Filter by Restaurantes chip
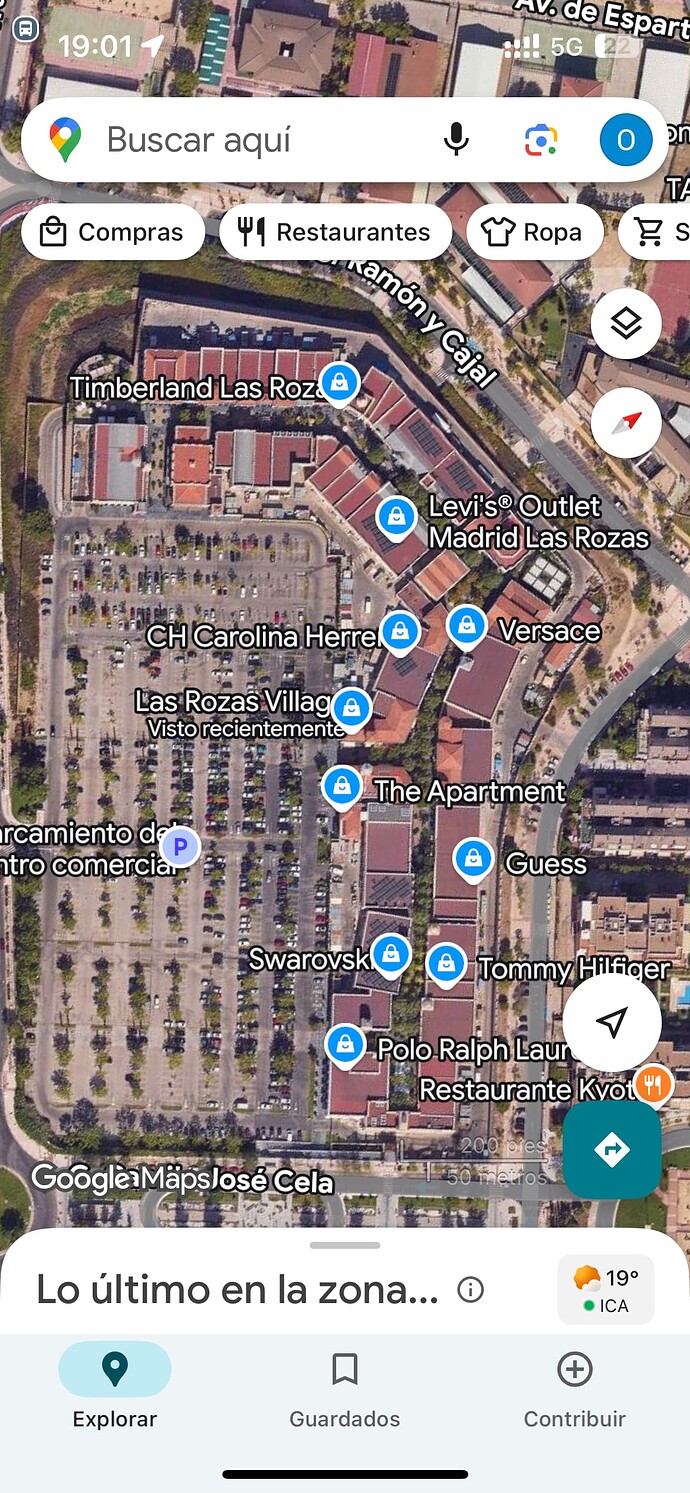The width and height of the screenshot is (690, 1493). (x=335, y=232)
